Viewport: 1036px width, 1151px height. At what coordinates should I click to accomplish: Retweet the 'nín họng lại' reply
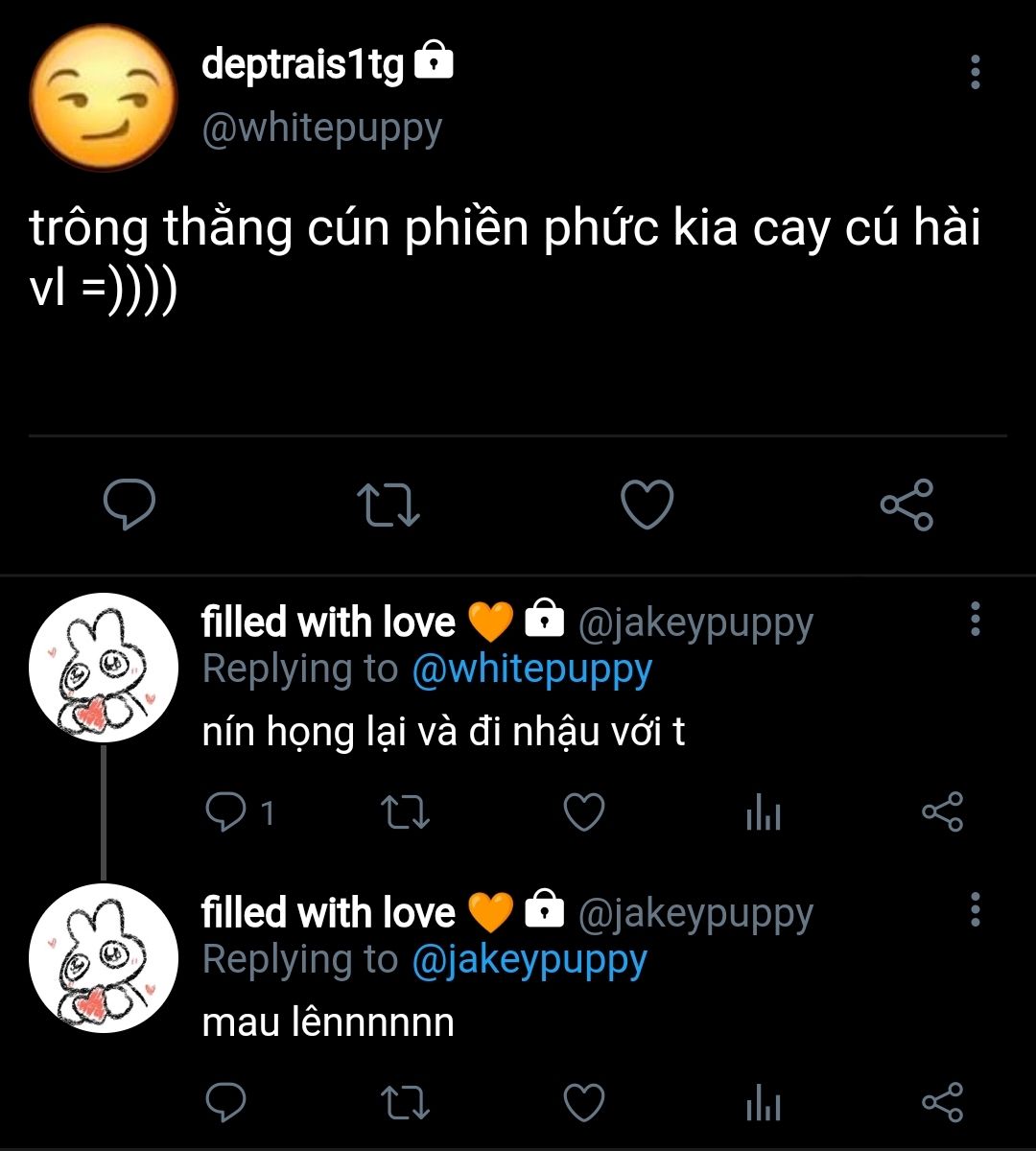406,812
